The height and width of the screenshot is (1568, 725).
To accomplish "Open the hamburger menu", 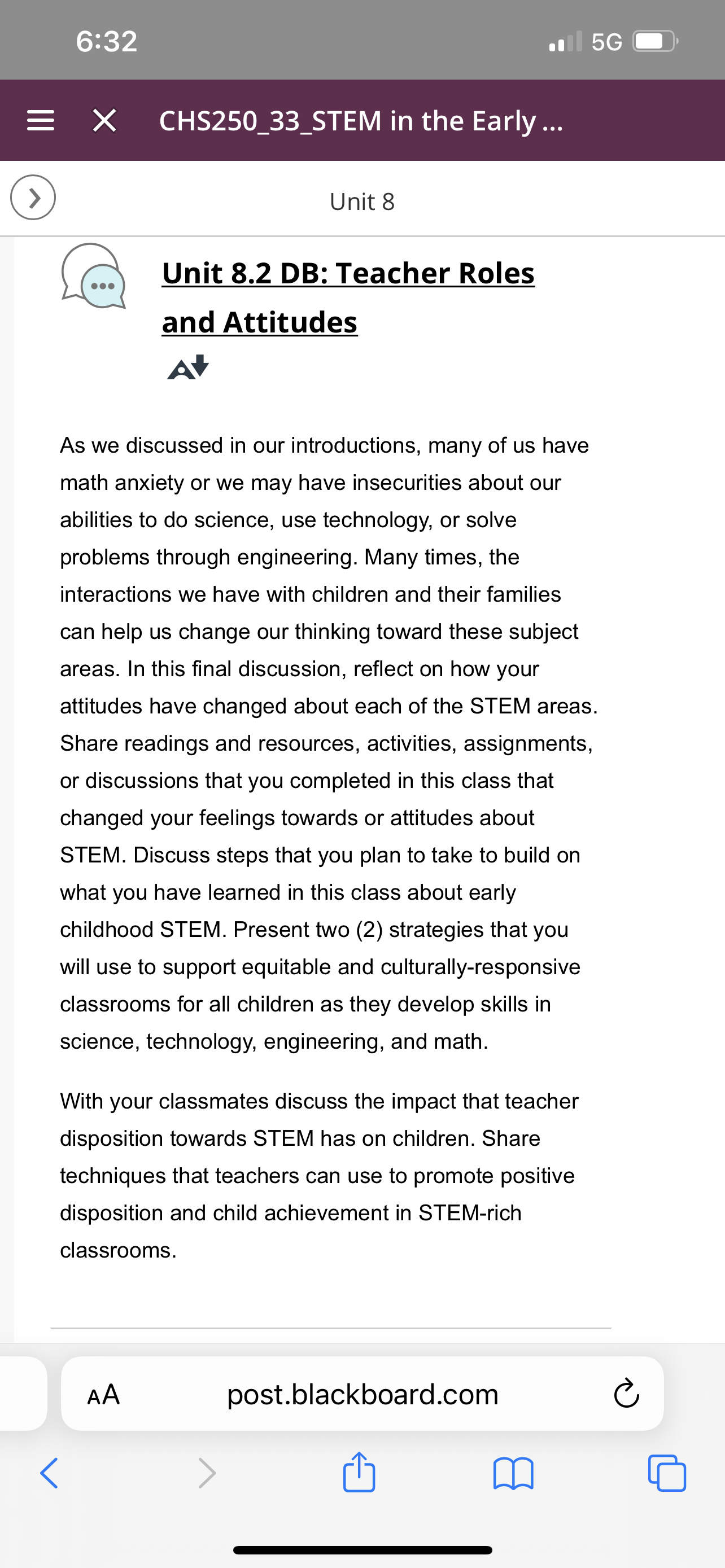I will click(41, 121).
